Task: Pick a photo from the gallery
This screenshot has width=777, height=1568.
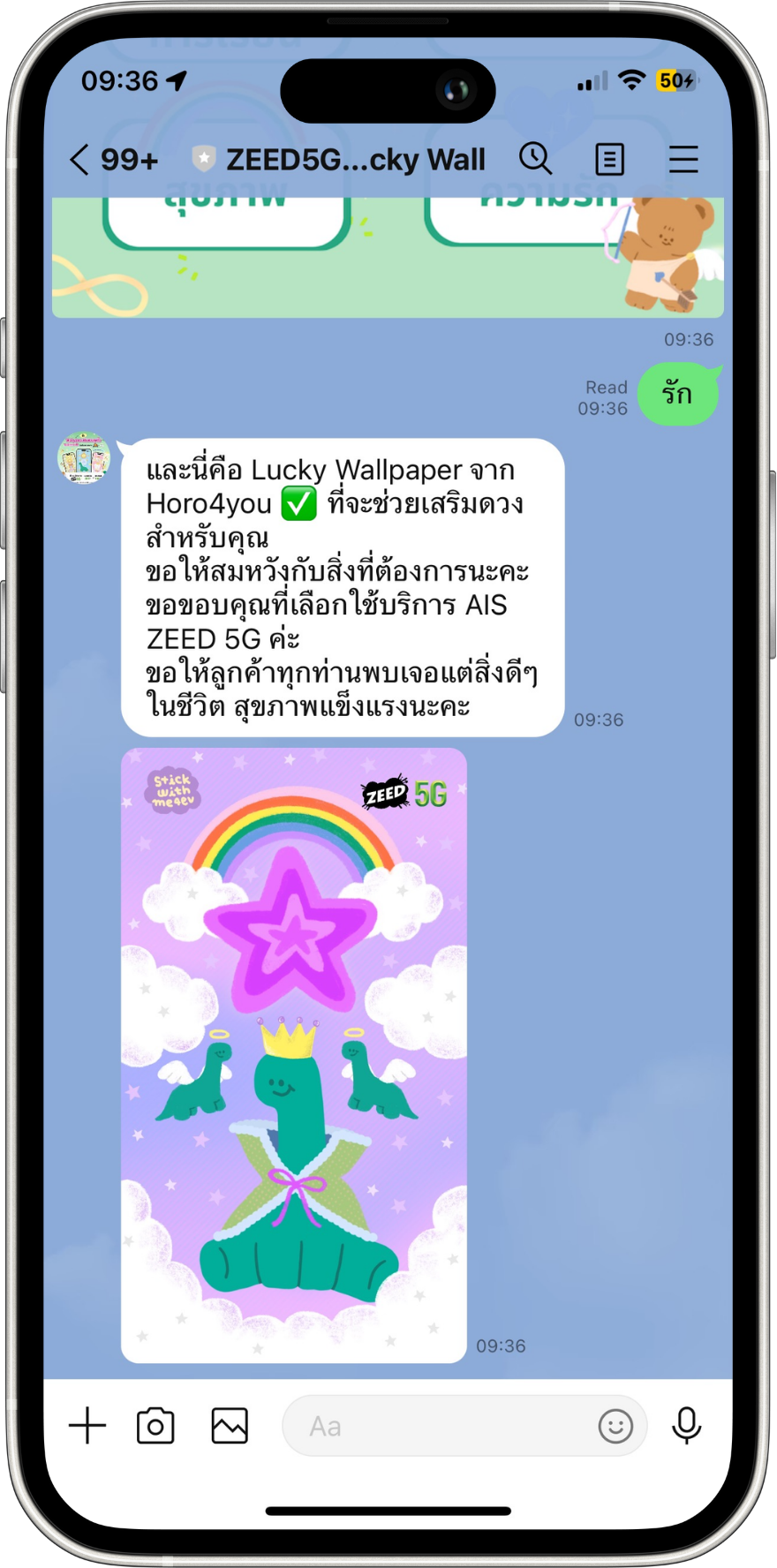Action: click(230, 1426)
